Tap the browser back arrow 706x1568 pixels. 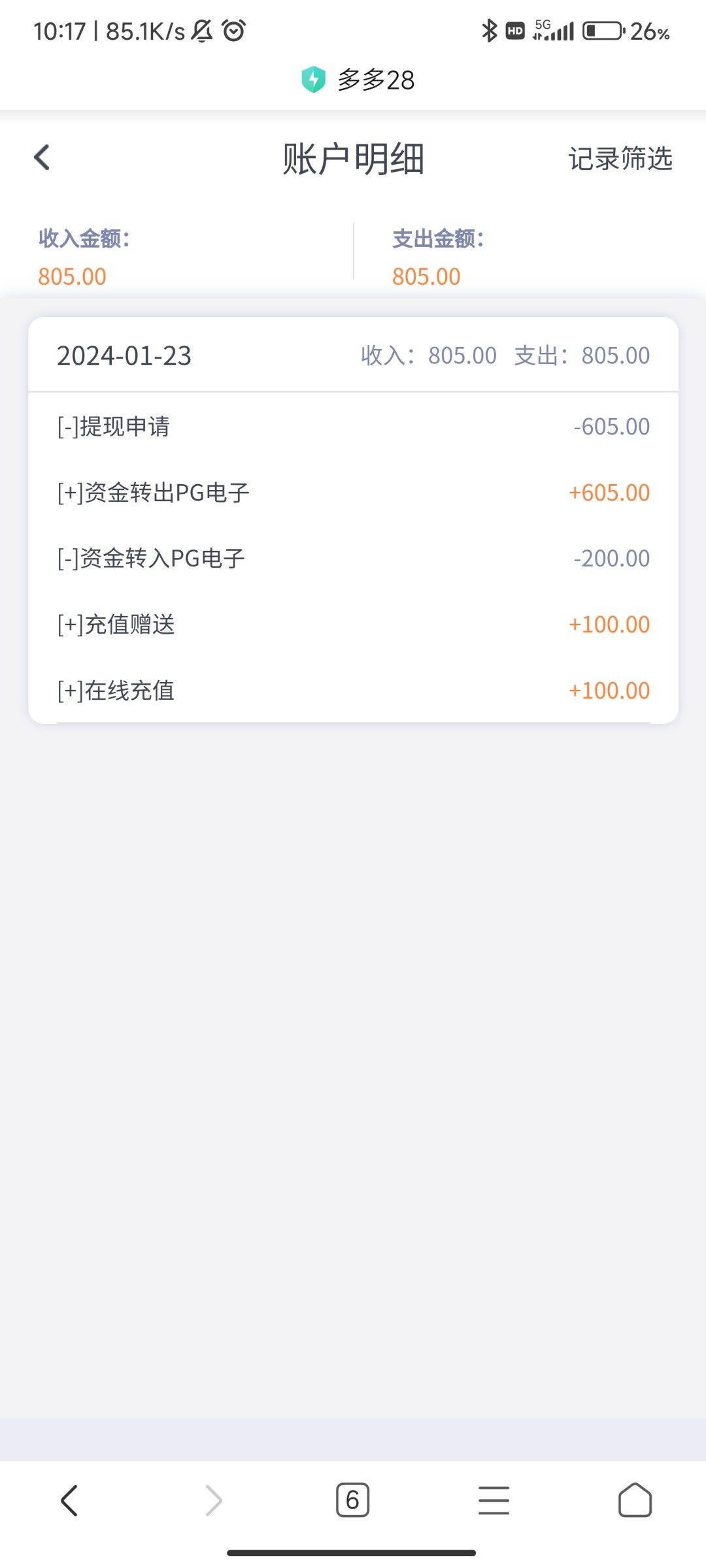point(69,1500)
